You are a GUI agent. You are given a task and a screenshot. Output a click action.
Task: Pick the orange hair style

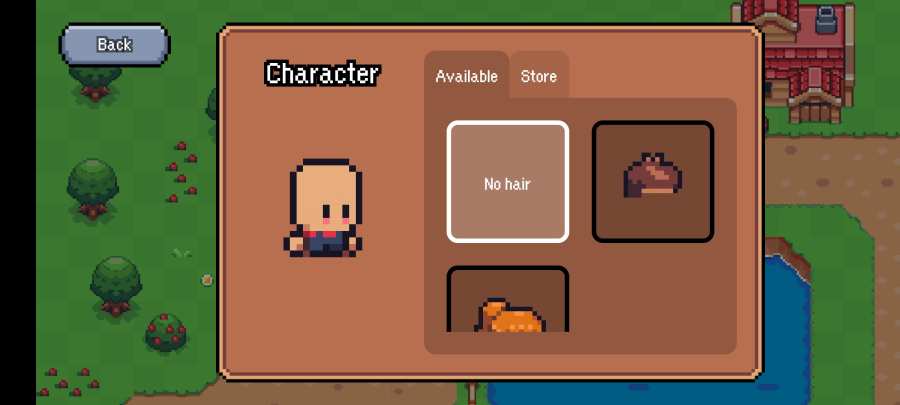tap(507, 302)
